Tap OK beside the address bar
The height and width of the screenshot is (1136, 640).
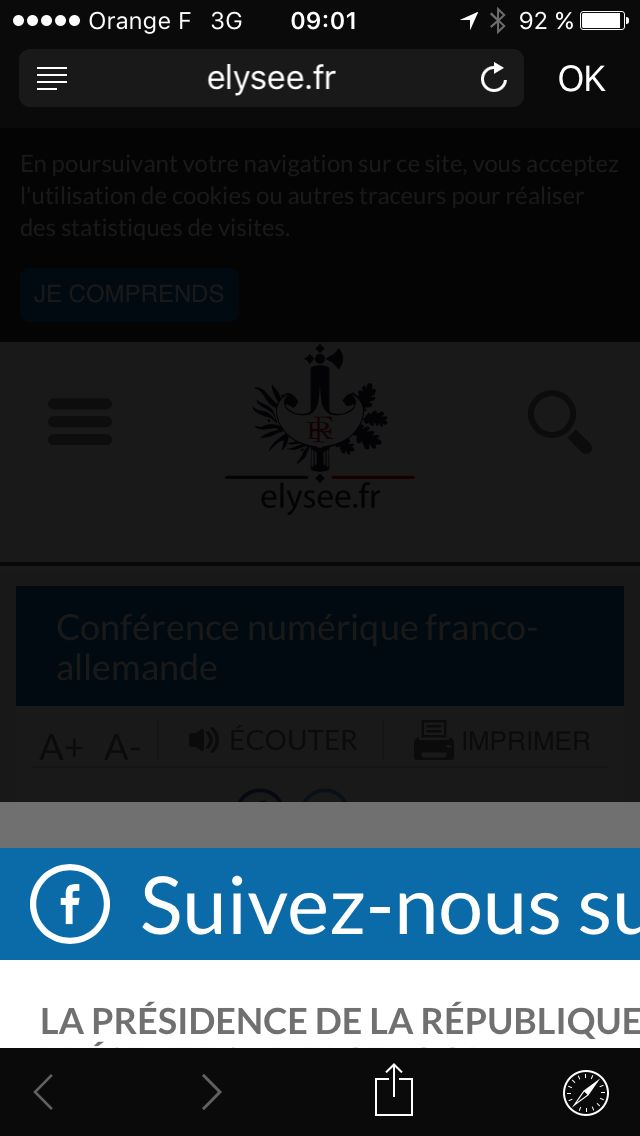[581, 78]
